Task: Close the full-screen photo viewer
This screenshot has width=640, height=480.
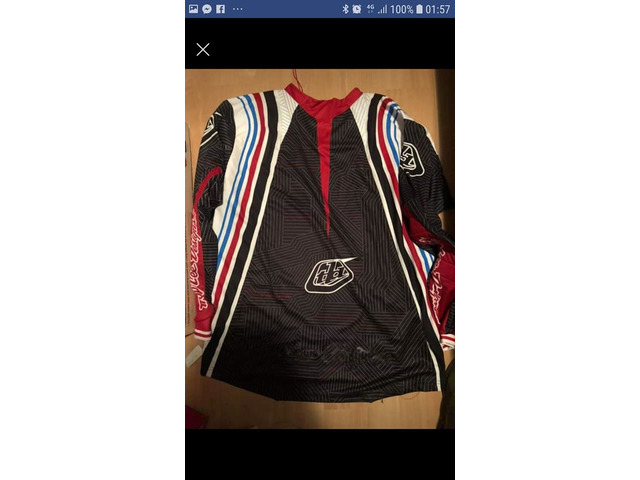Action: 203,49
